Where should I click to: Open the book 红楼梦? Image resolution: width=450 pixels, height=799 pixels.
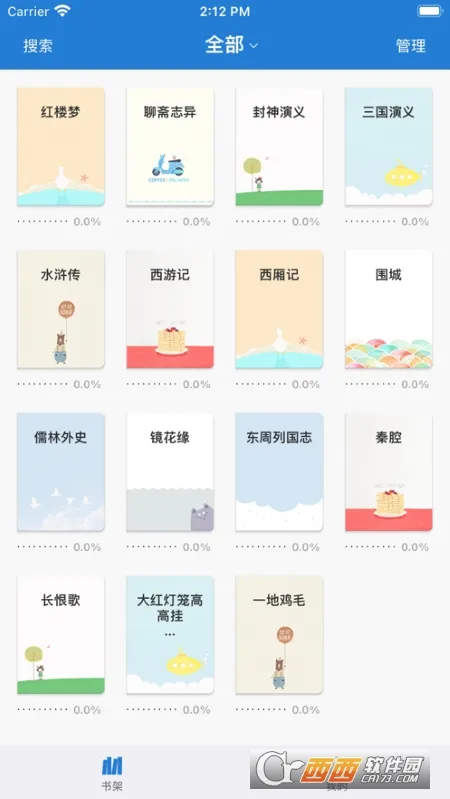[x=61, y=147]
